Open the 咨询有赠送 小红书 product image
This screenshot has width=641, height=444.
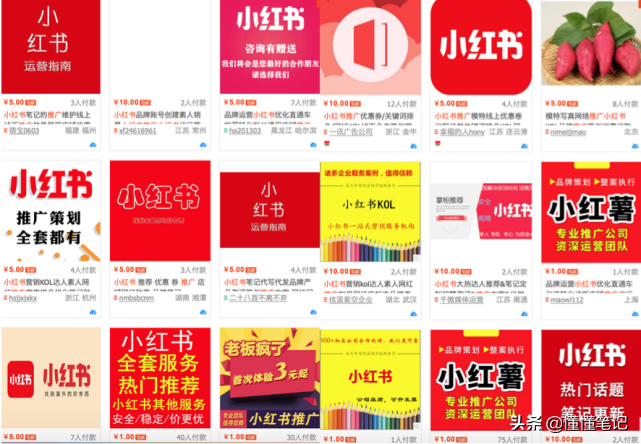(268, 47)
